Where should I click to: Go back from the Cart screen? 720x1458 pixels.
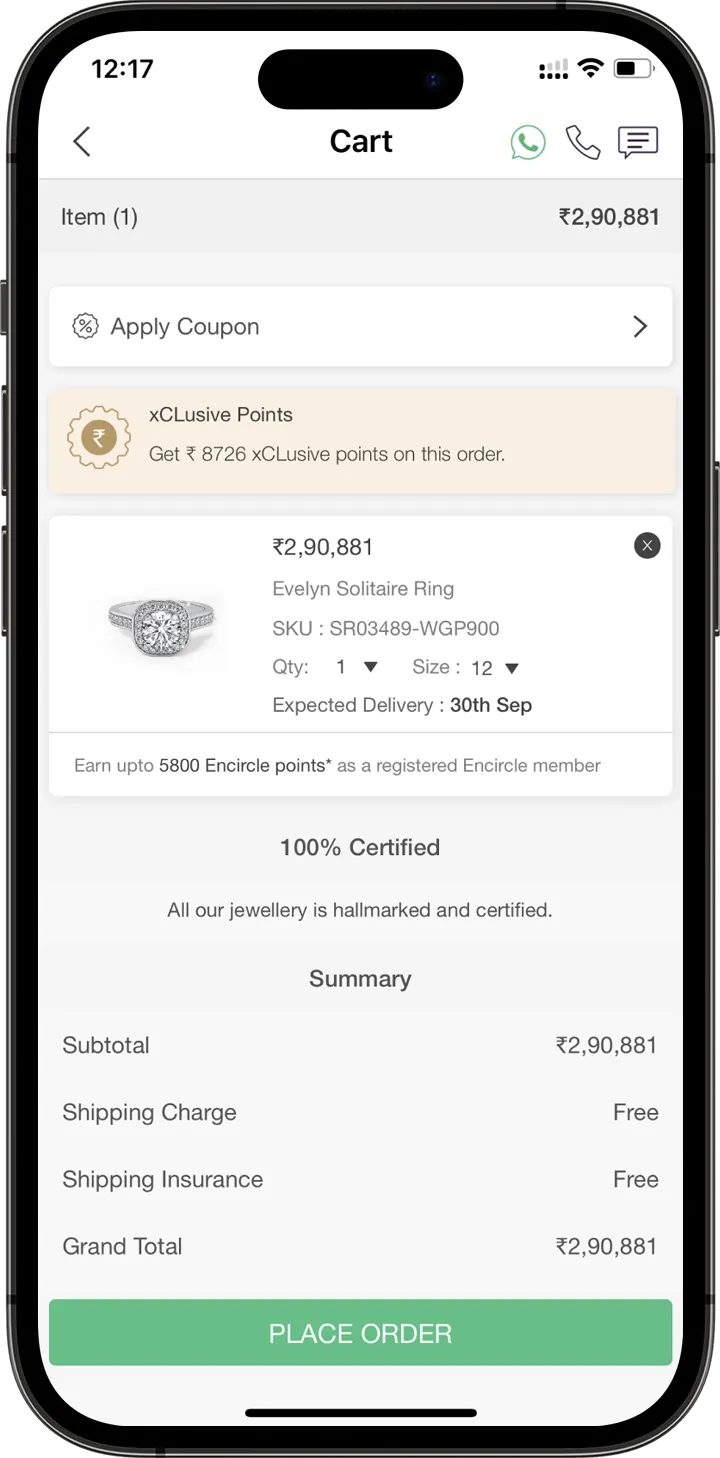click(x=82, y=142)
